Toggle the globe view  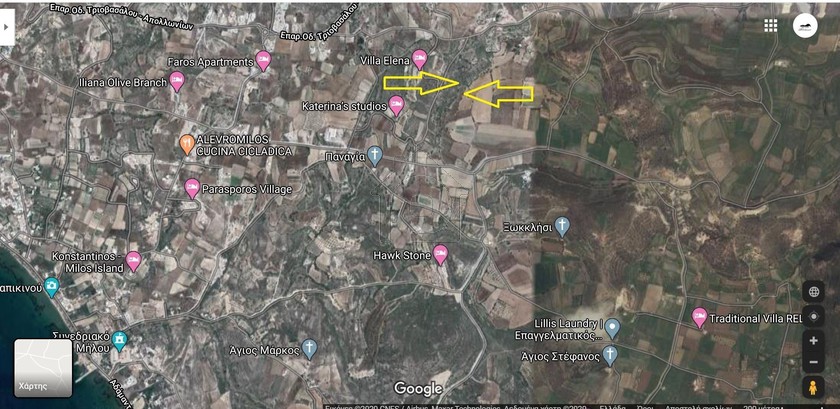[812, 291]
